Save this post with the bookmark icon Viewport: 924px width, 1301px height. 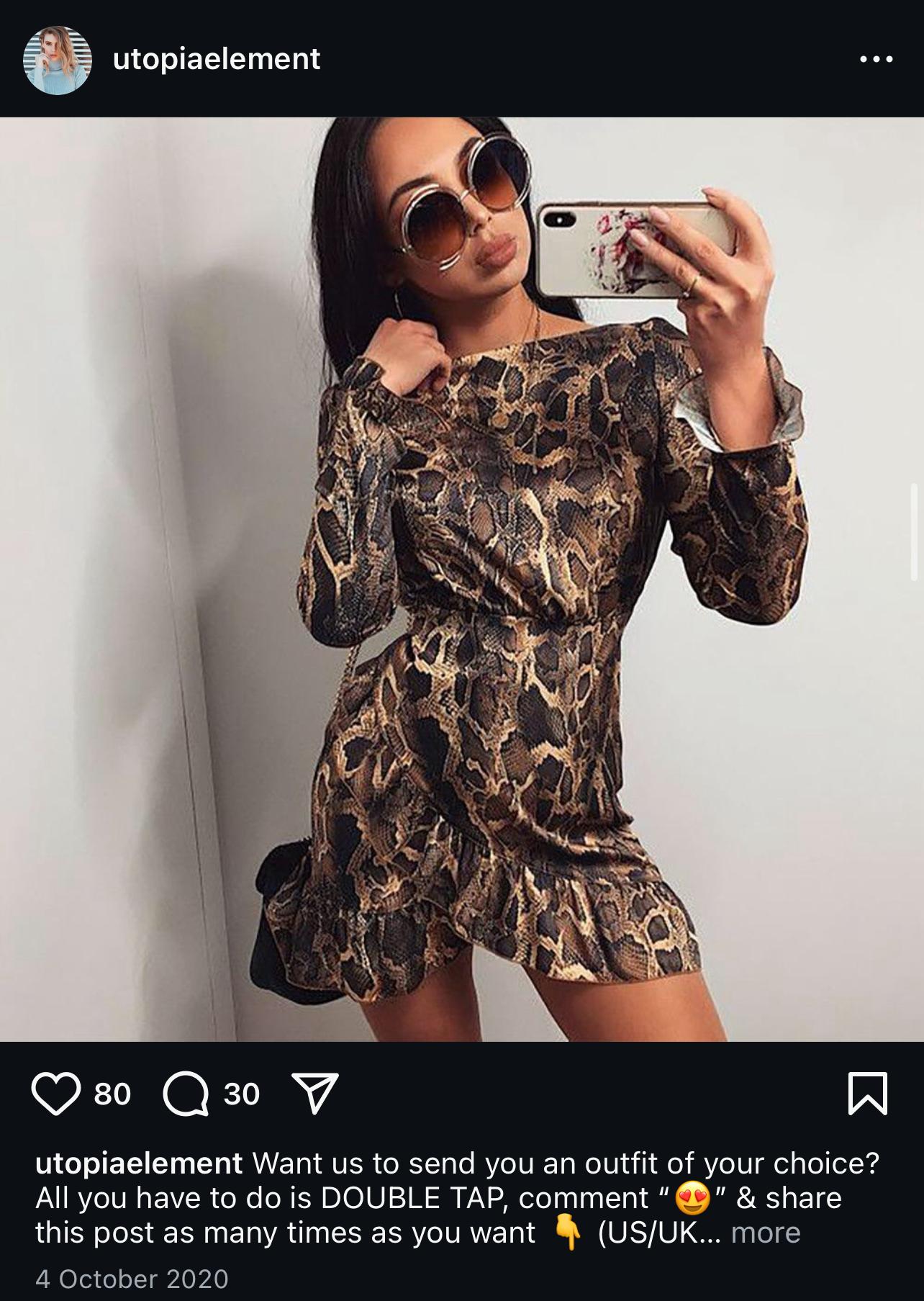(x=868, y=1094)
